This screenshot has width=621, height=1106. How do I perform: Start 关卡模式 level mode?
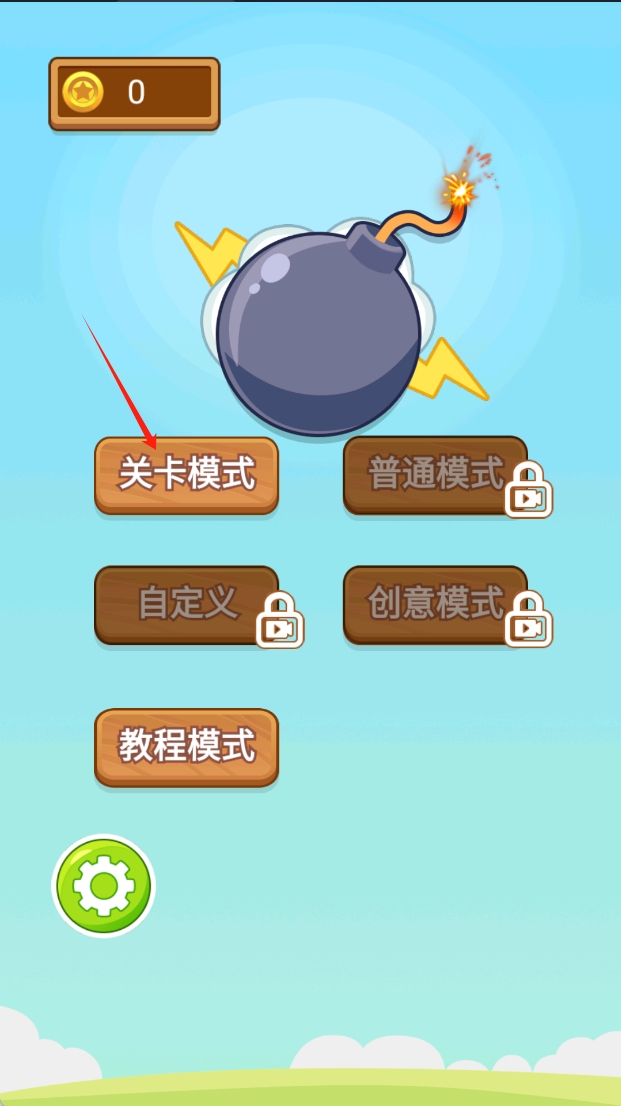[186, 475]
